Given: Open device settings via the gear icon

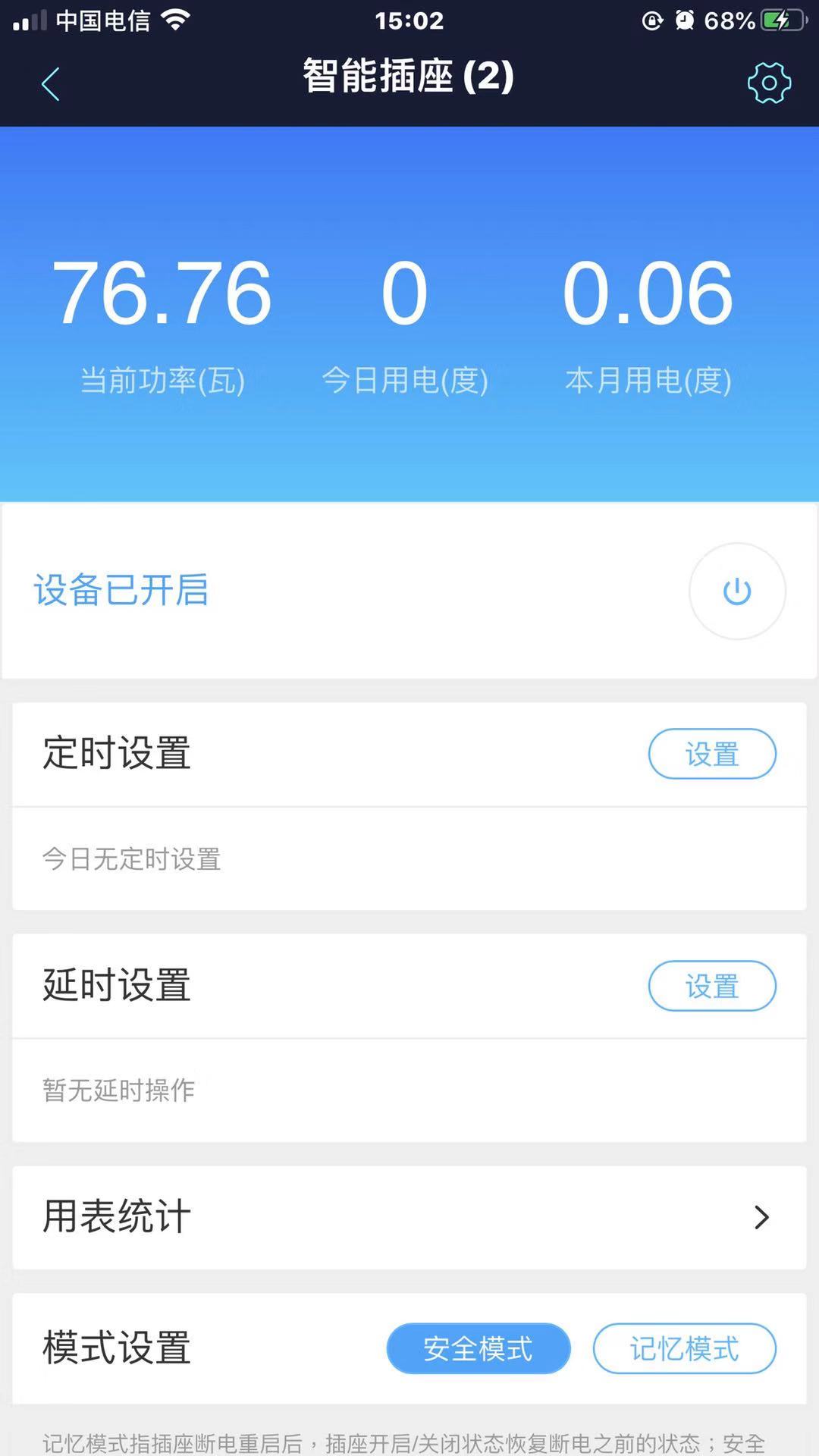Looking at the screenshot, I should [769, 82].
